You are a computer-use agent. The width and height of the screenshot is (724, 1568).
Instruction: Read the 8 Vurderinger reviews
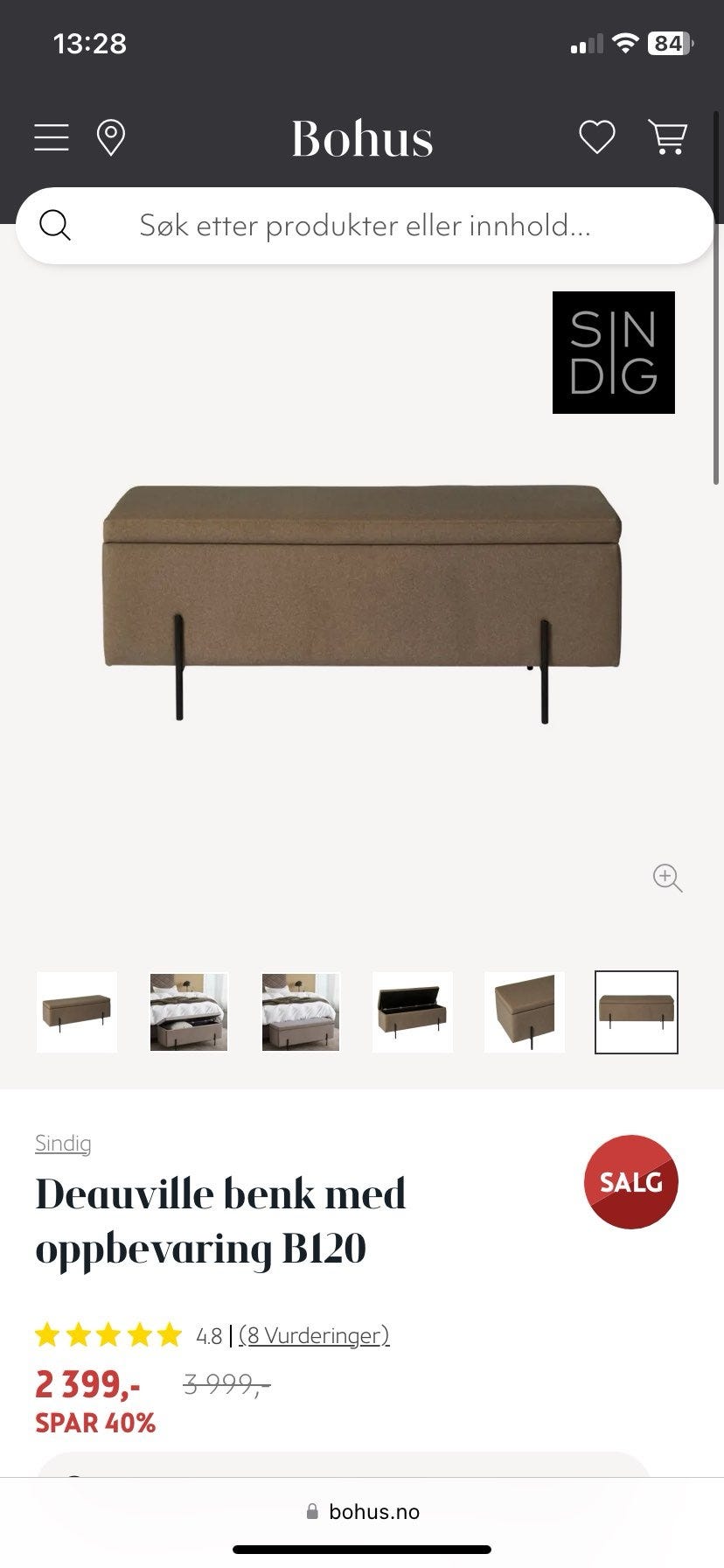[x=314, y=1335]
